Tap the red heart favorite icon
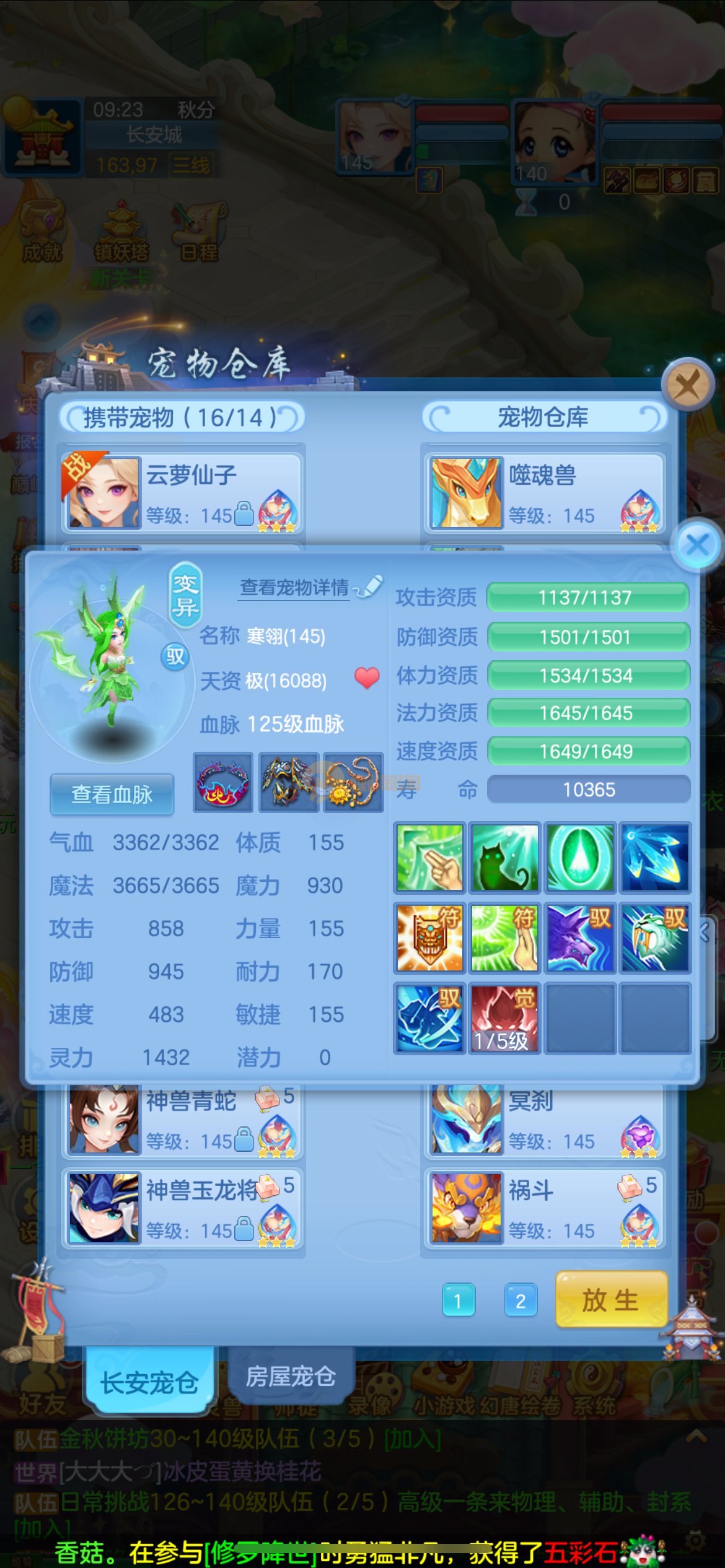 (x=367, y=678)
